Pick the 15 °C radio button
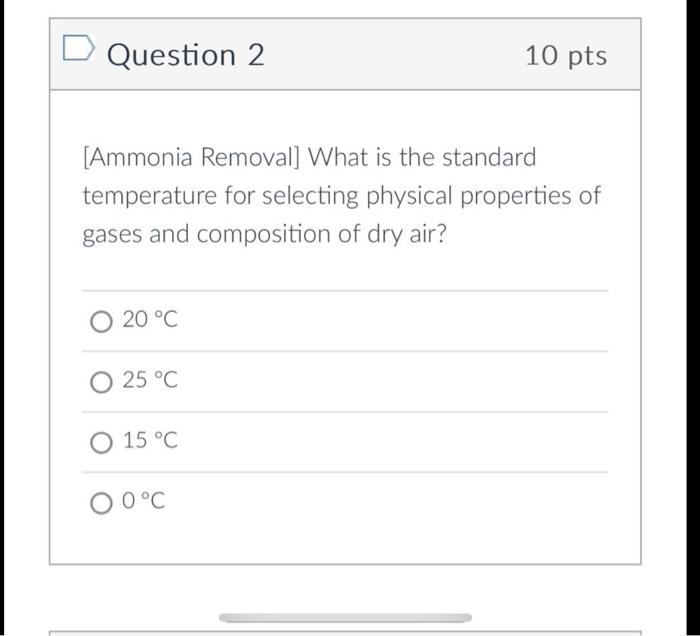This screenshot has height=636, width=700. (x=101, y=441)
